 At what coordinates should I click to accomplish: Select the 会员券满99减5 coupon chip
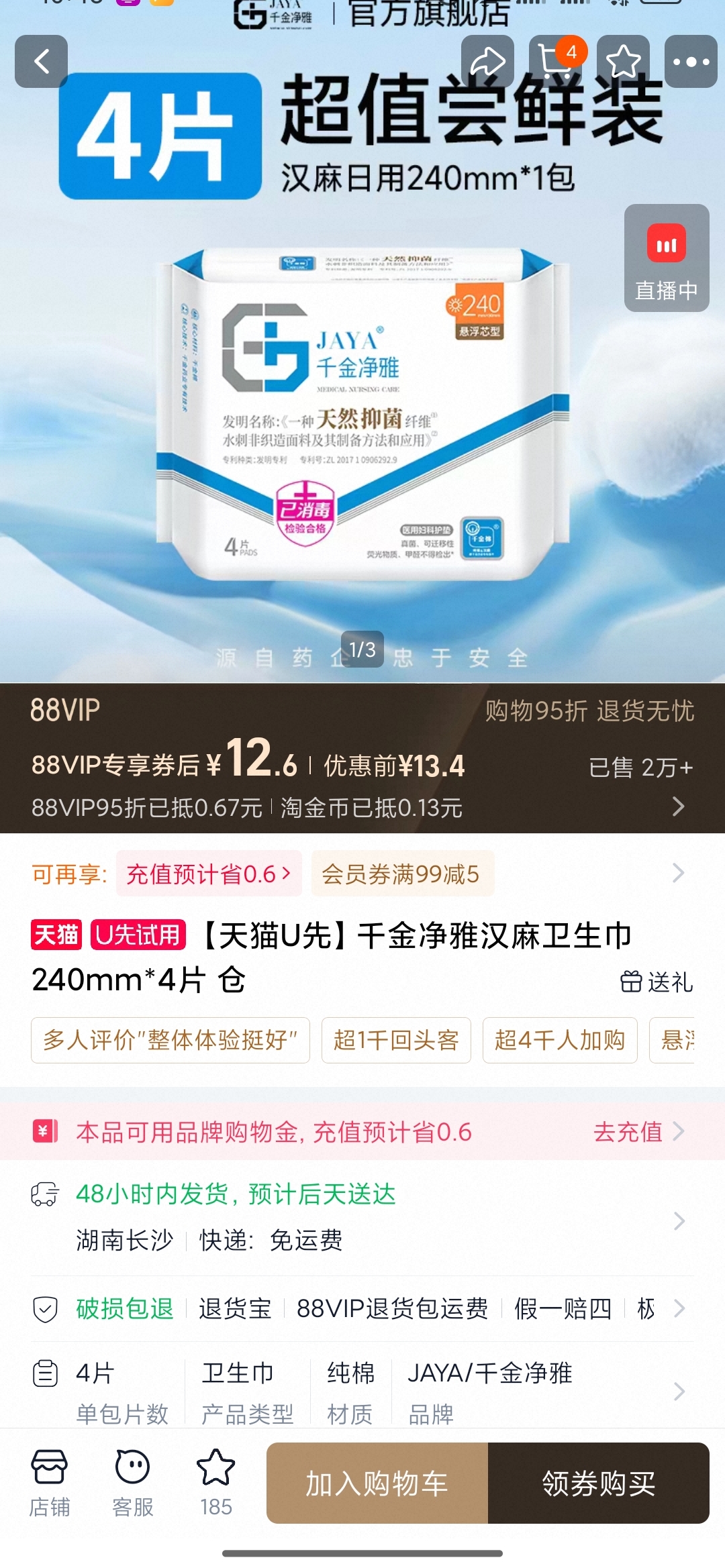pos(401,874)
